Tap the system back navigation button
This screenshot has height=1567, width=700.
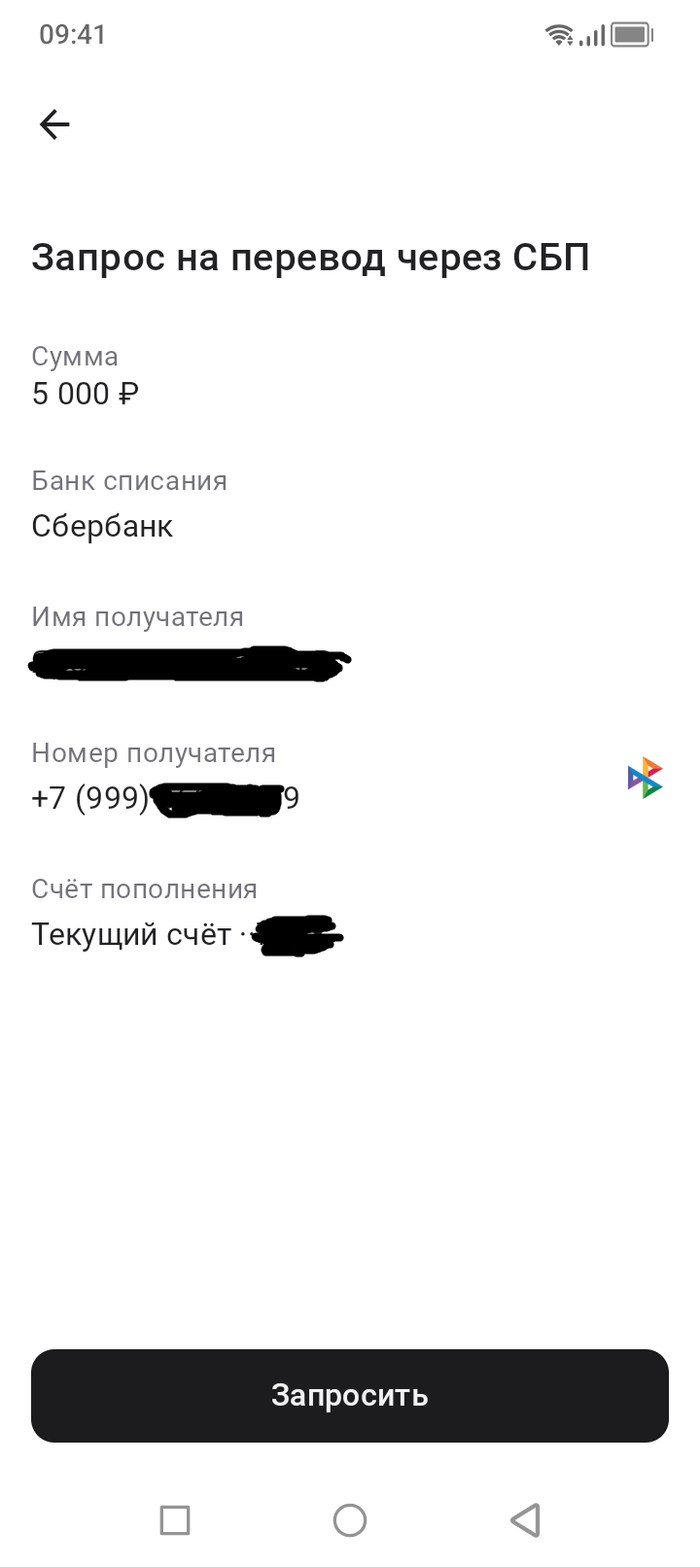coord(525,1520)
